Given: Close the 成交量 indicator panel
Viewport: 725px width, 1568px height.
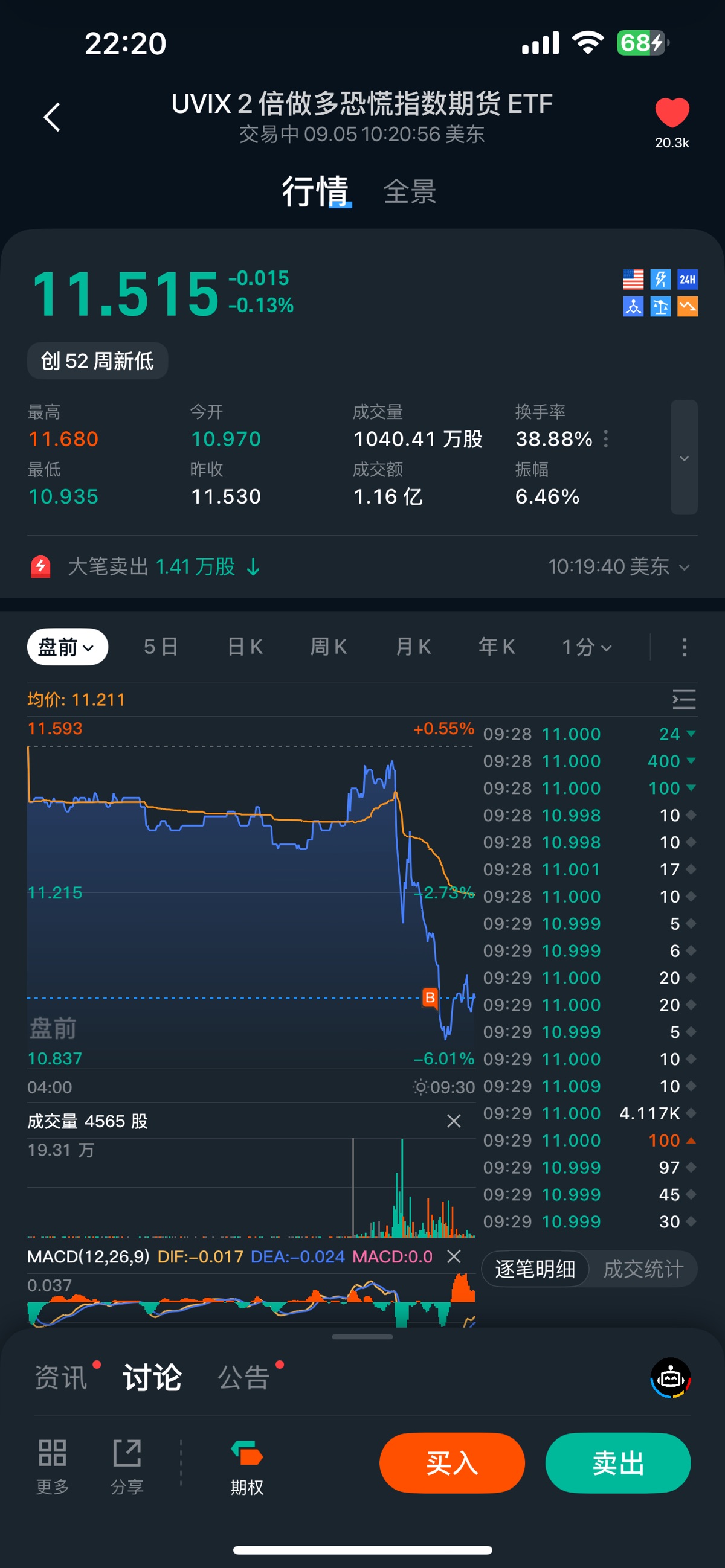Looking at the screenshot, I should (x=454, y=1121).
